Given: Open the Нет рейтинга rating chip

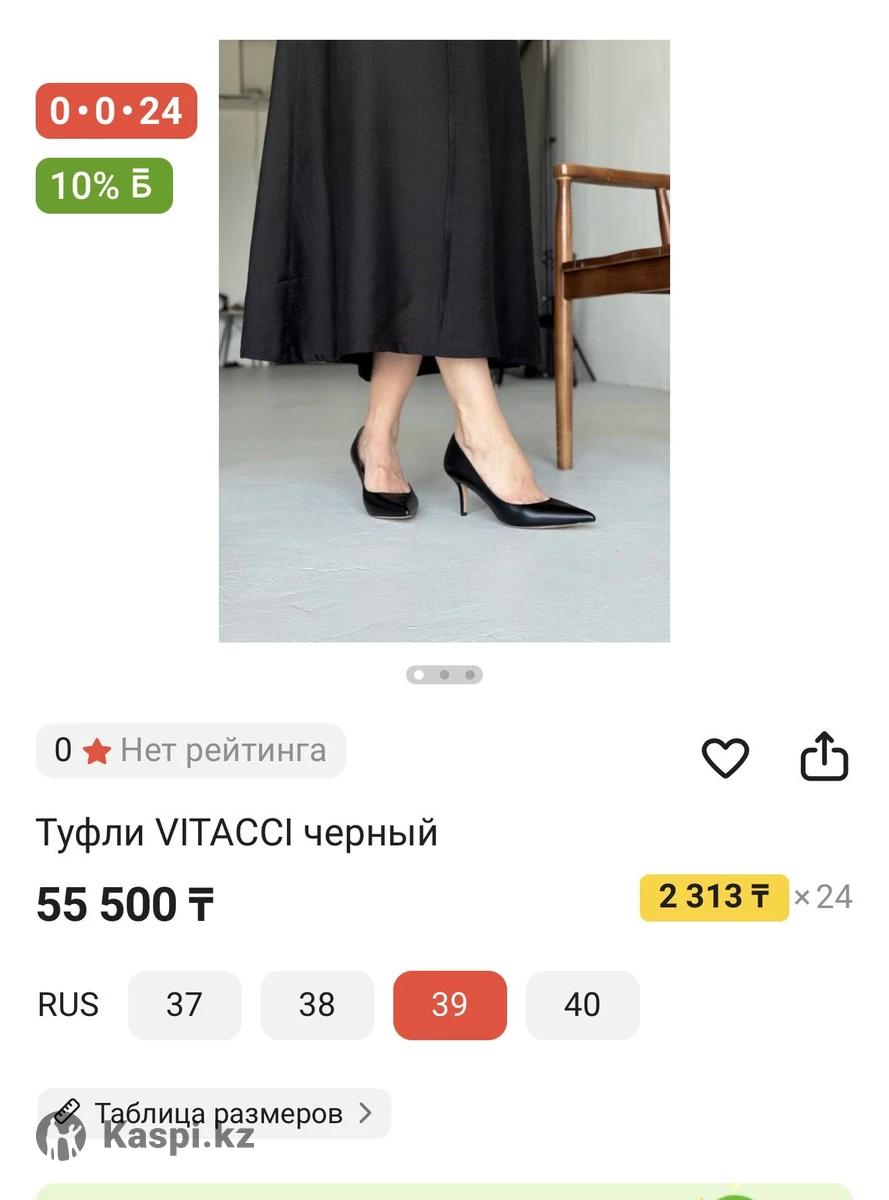Looking at the screenshot, I should tap(191, 750).
